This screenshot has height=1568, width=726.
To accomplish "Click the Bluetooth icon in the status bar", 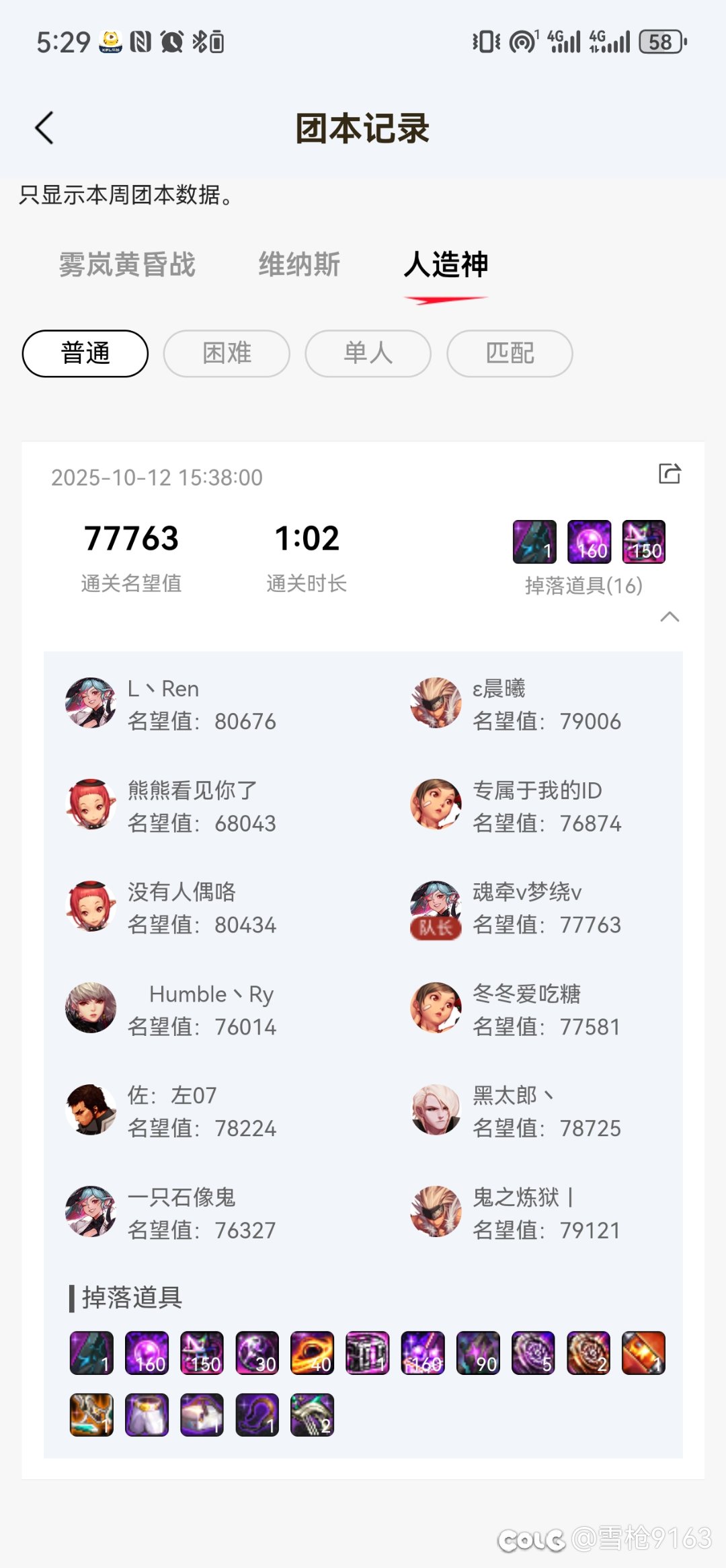I will pos(200,42).
